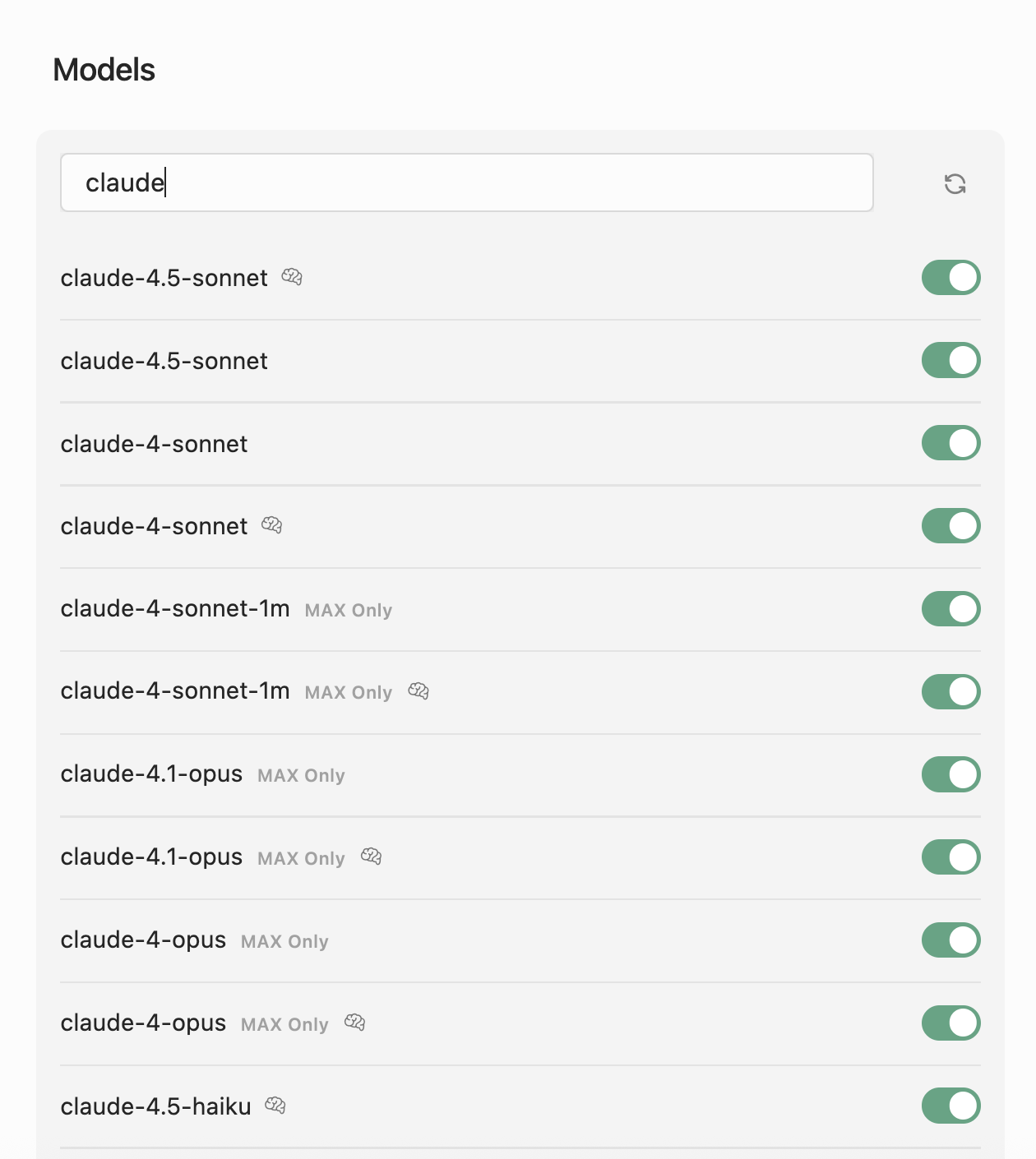This screenshot has height=1159, width=1036.
Task: Toggle claude-4.1-opus with the brain icon
Action: (x=950, y=857)
